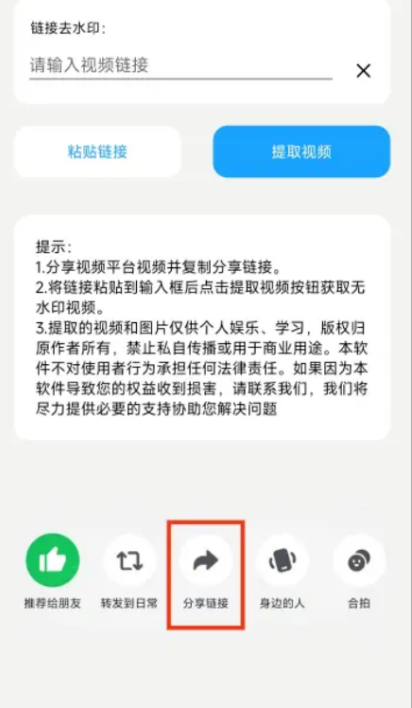Clear the link field with the X
Screen dimensions: 412x708
[x=363, y=71]
